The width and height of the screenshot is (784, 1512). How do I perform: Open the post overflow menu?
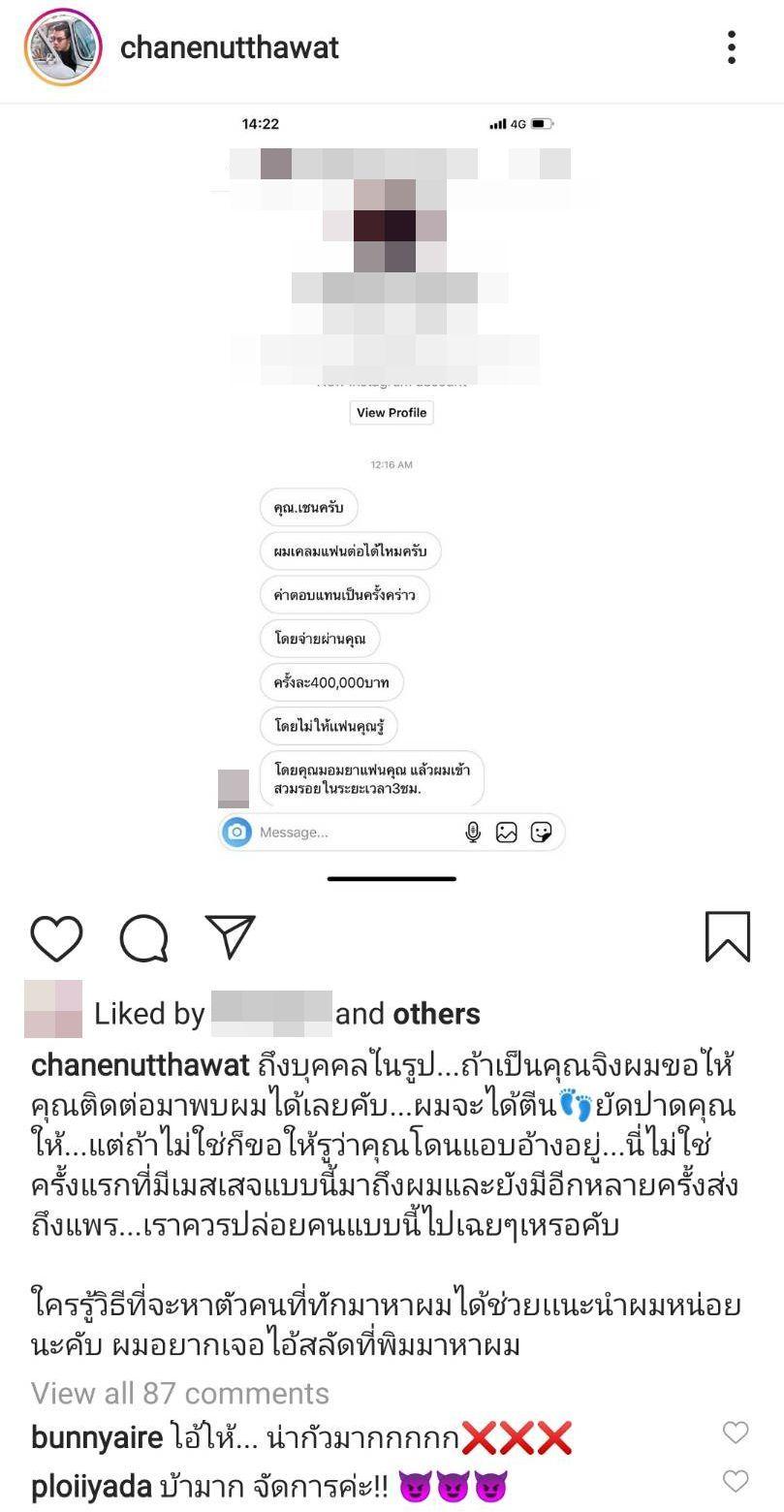click(x=732, y=47)
